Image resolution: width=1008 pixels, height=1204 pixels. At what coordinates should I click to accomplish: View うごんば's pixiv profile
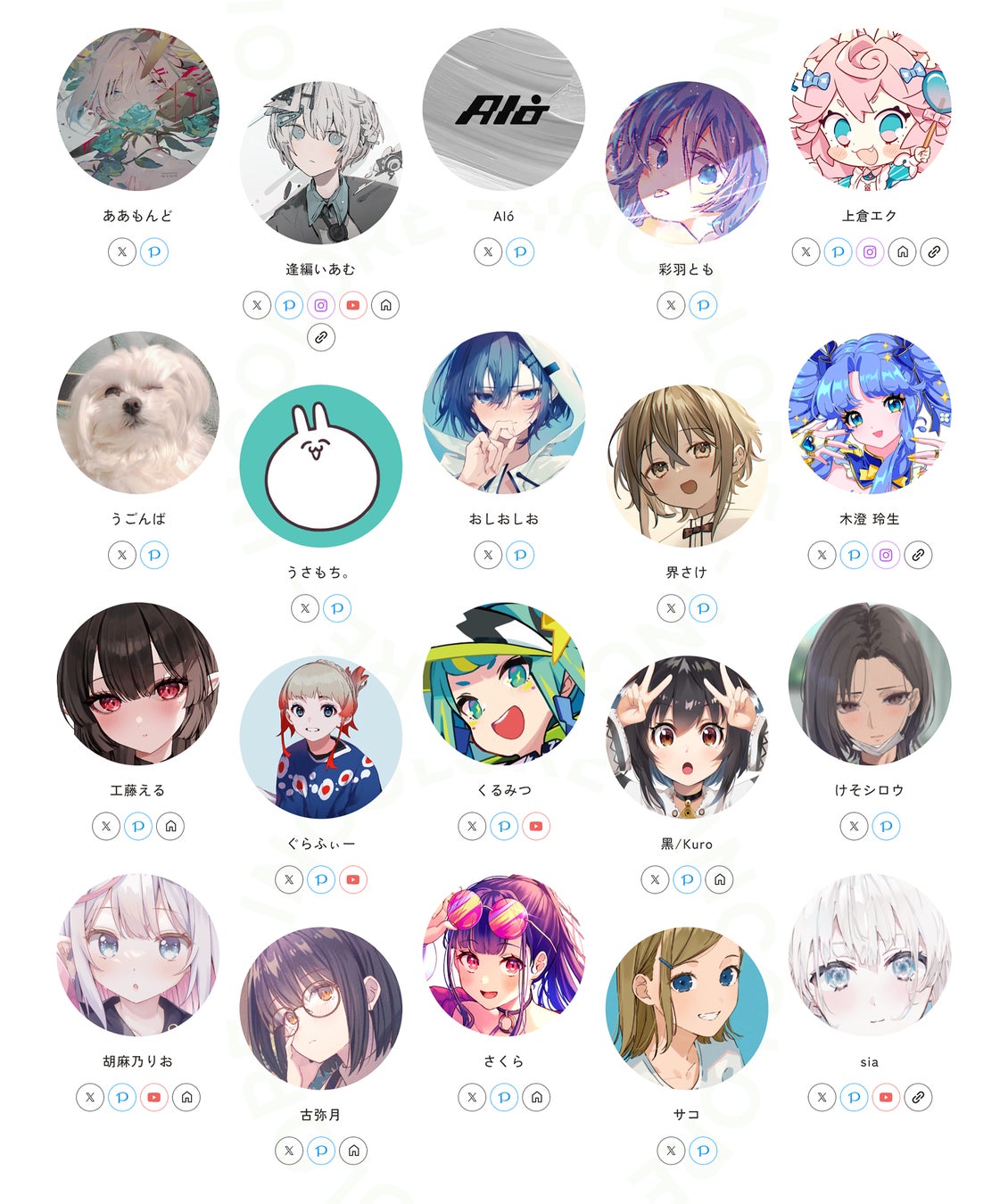click(154, 555)
